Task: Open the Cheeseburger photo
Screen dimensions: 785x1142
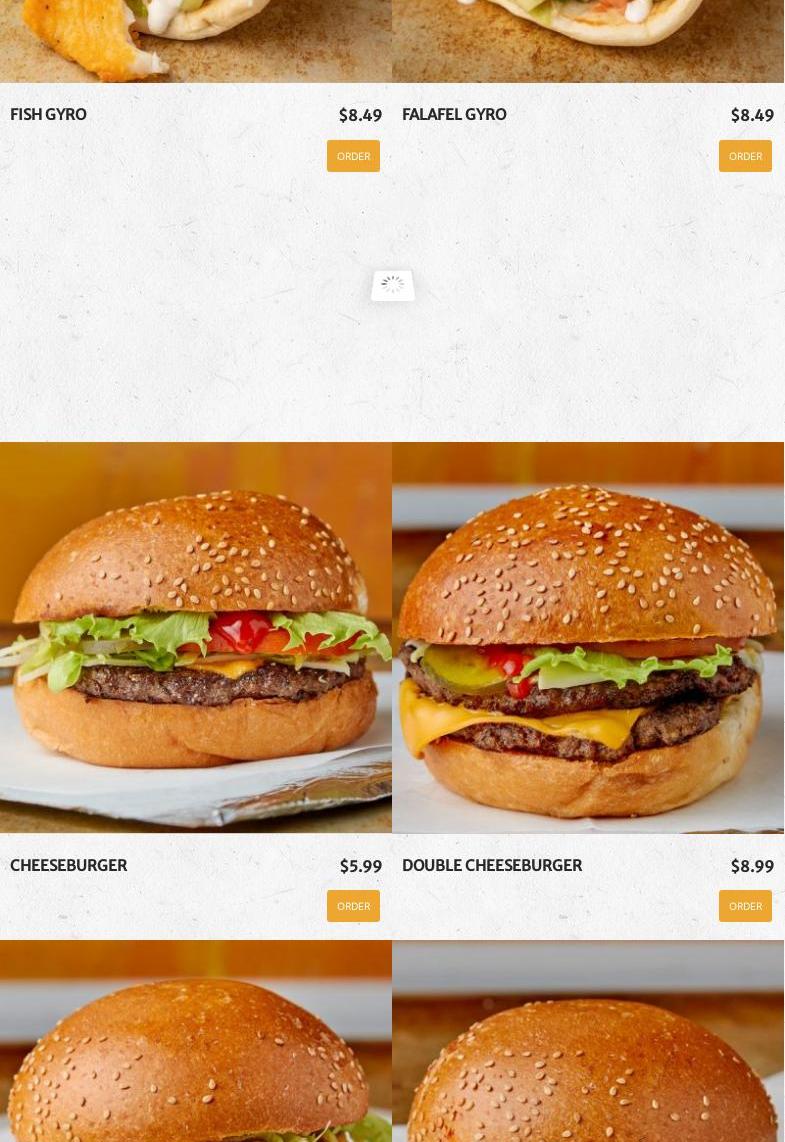Action: (196, 637)
